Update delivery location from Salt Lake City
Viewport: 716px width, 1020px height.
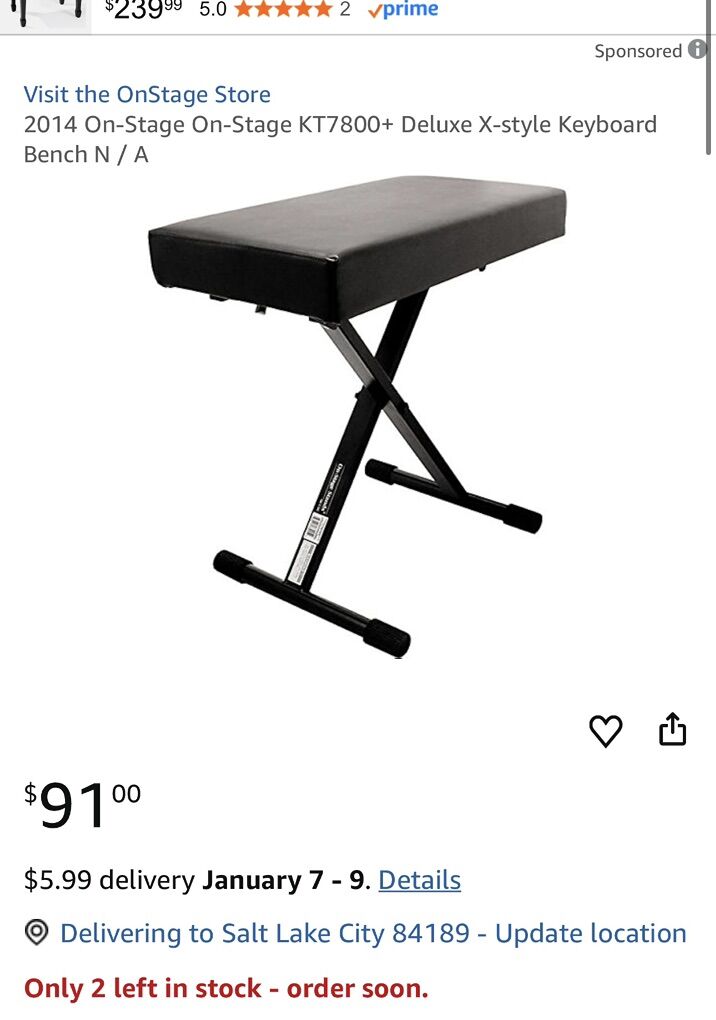tap(373, 934)
